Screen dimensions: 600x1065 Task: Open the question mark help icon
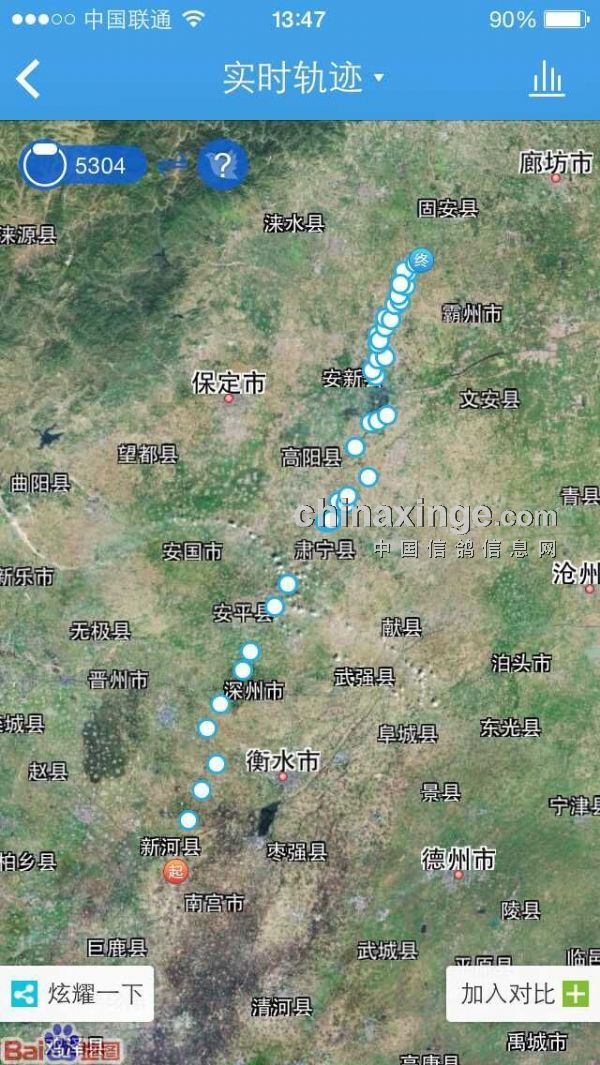click(x=222, y=165)
